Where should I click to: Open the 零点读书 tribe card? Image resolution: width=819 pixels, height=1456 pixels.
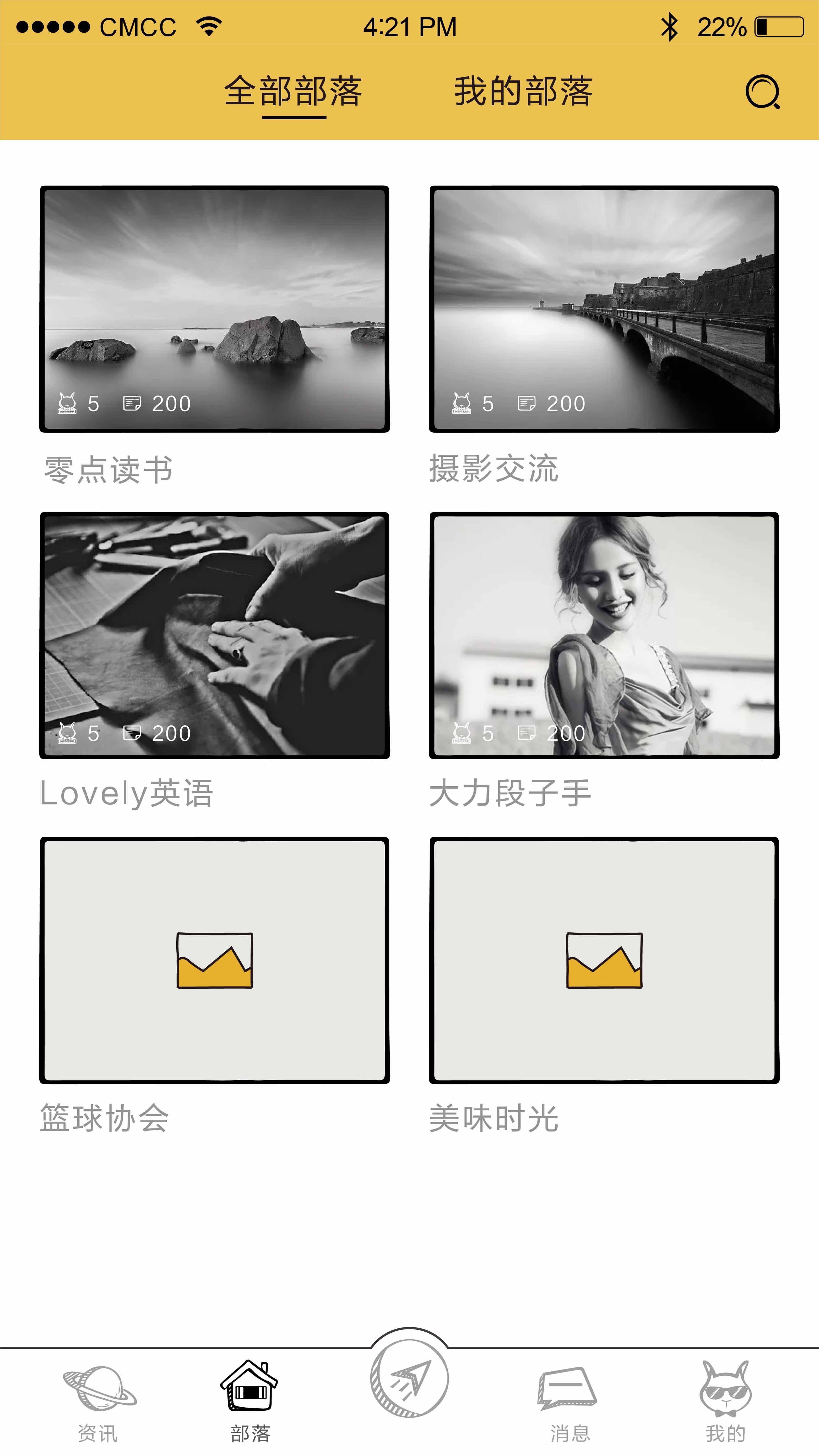click(x=214, y=309)
